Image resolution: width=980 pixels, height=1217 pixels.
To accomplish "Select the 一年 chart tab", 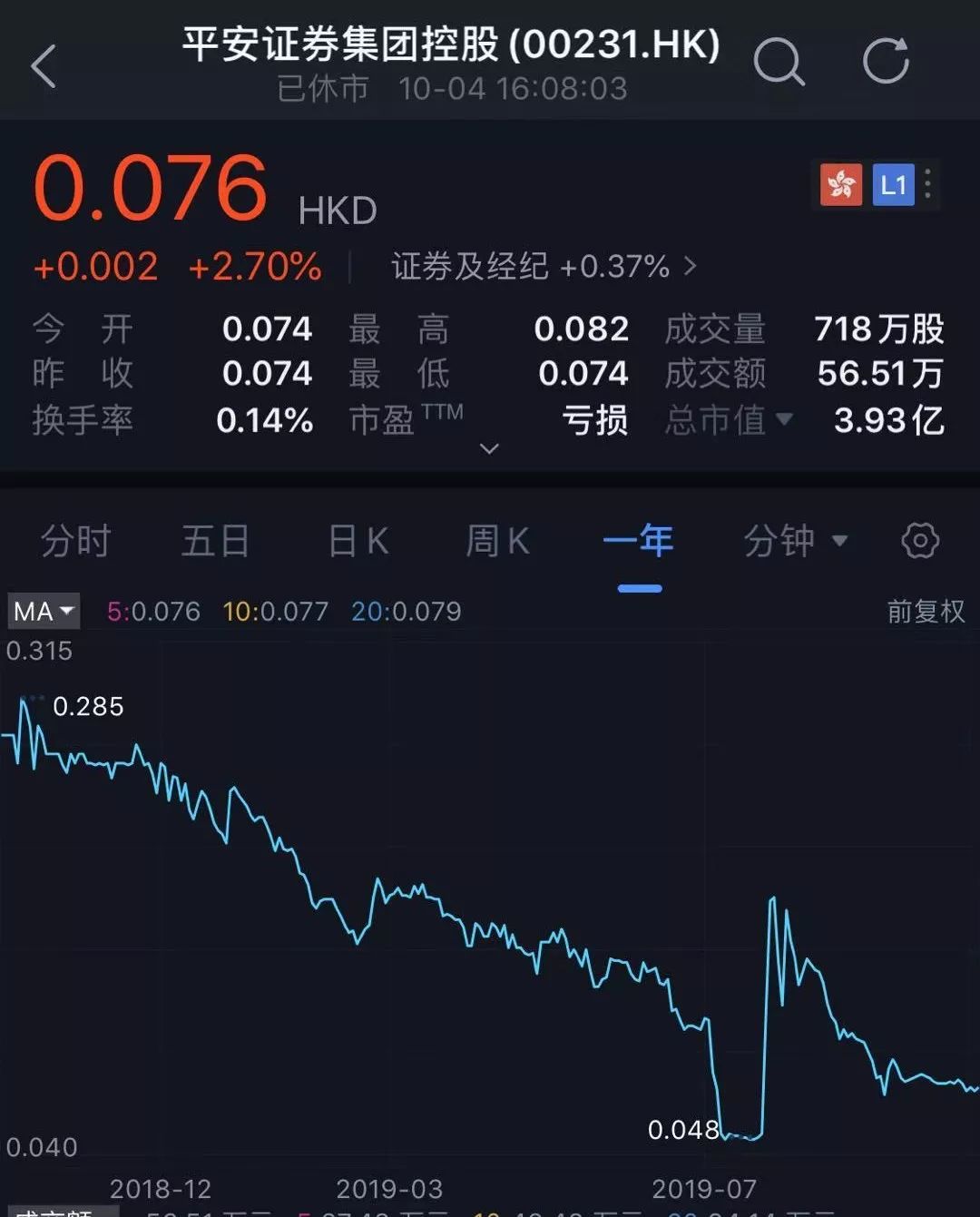I will (x=639, y=541).
